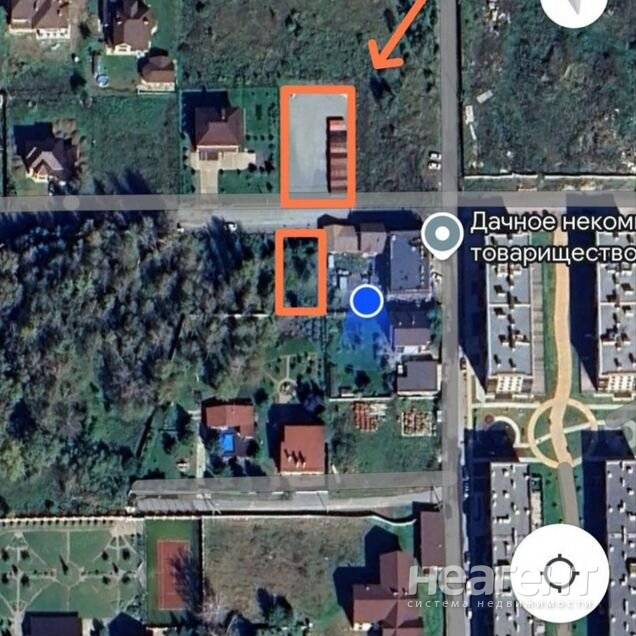Viewport: 636px width, 636px height.
Task: Center the map on my current location
Action: [559, 572]
